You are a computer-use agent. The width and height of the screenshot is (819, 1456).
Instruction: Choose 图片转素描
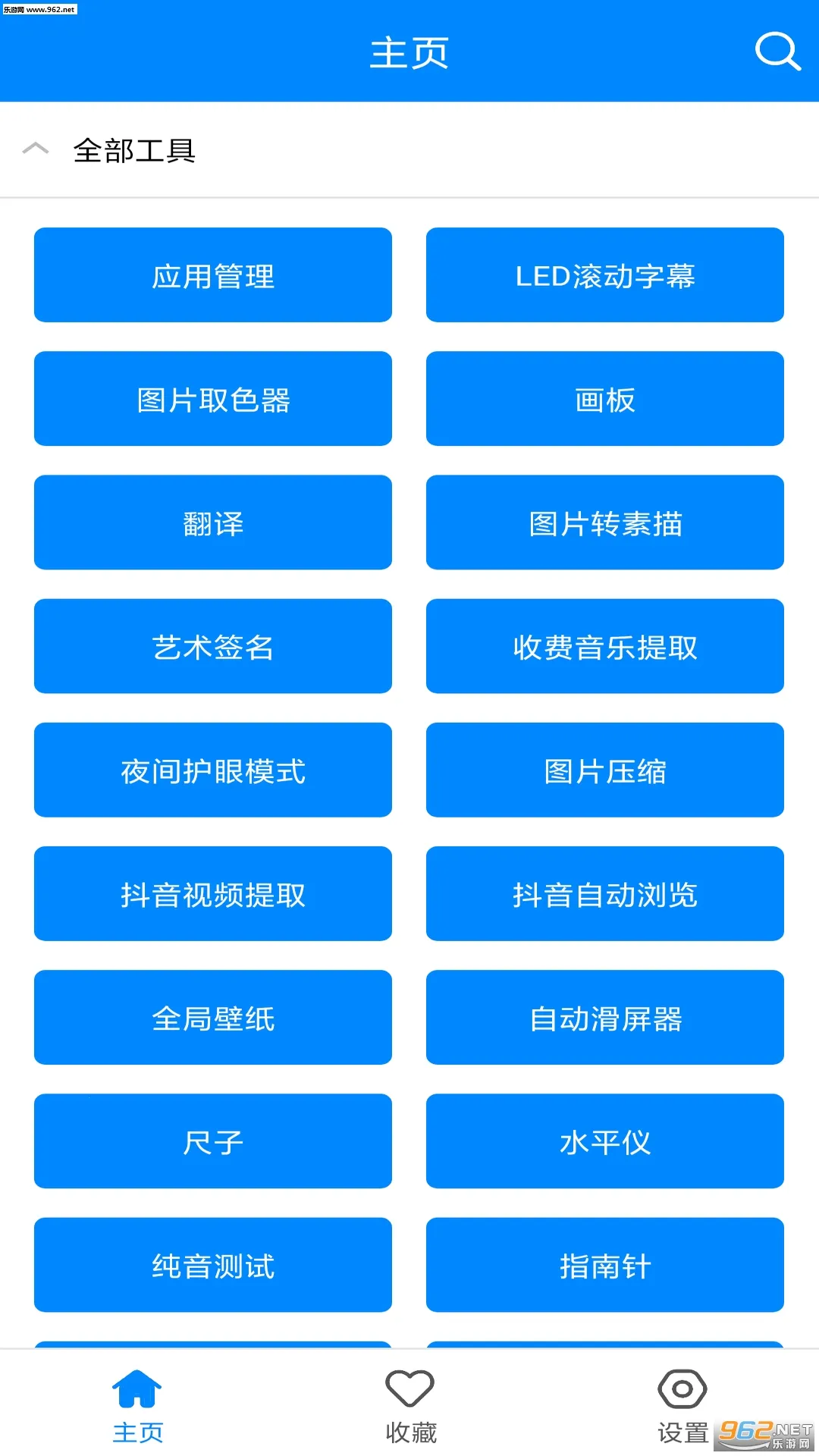point(604,522)
